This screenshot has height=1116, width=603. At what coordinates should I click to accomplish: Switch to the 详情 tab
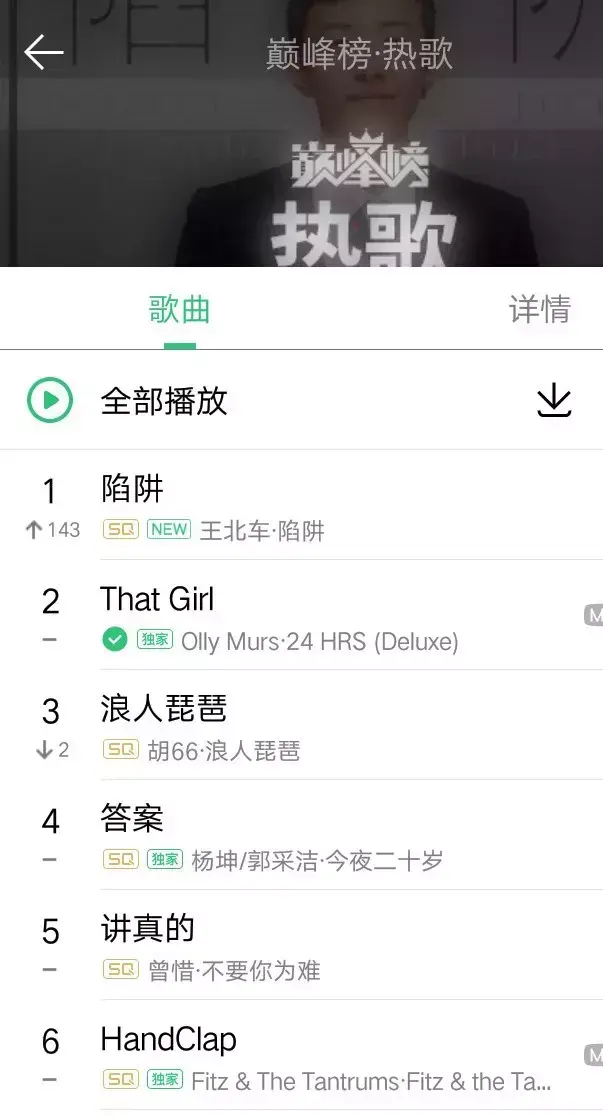coord(540,310)
